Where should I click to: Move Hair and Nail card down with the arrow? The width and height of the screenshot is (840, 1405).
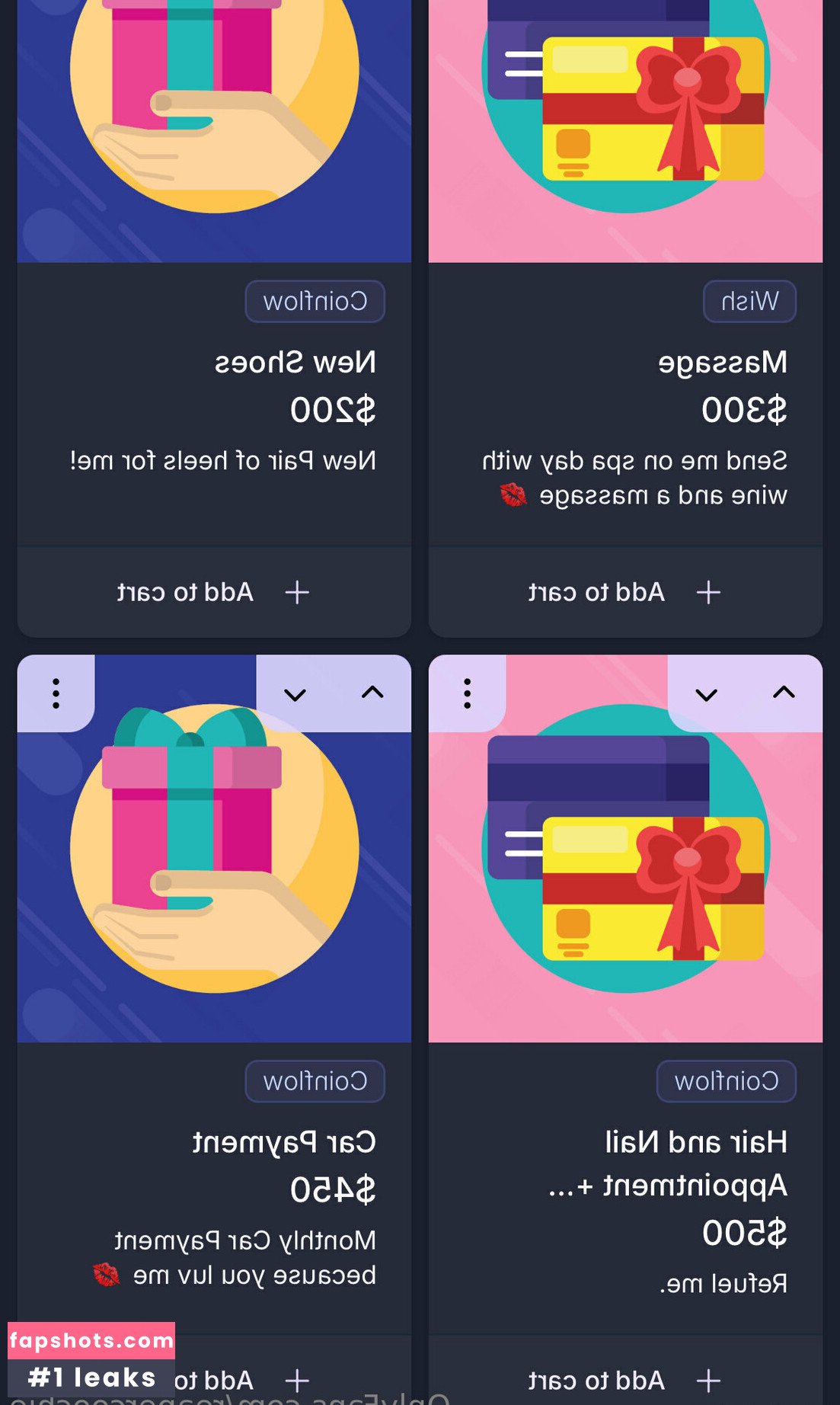coord(706,694)
